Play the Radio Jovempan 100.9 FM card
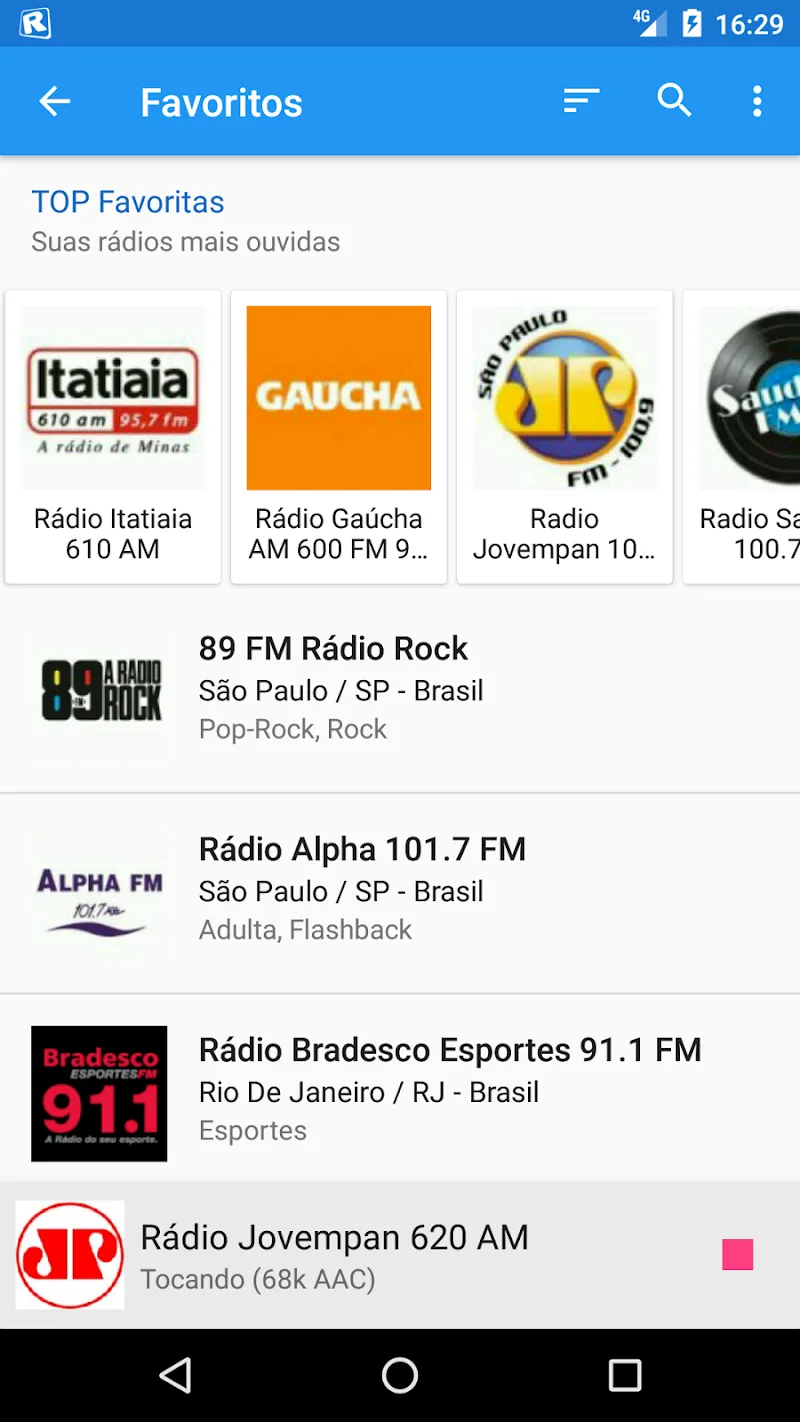Image resolution: width=800 pixels, height=1422 pixels. 565,437
